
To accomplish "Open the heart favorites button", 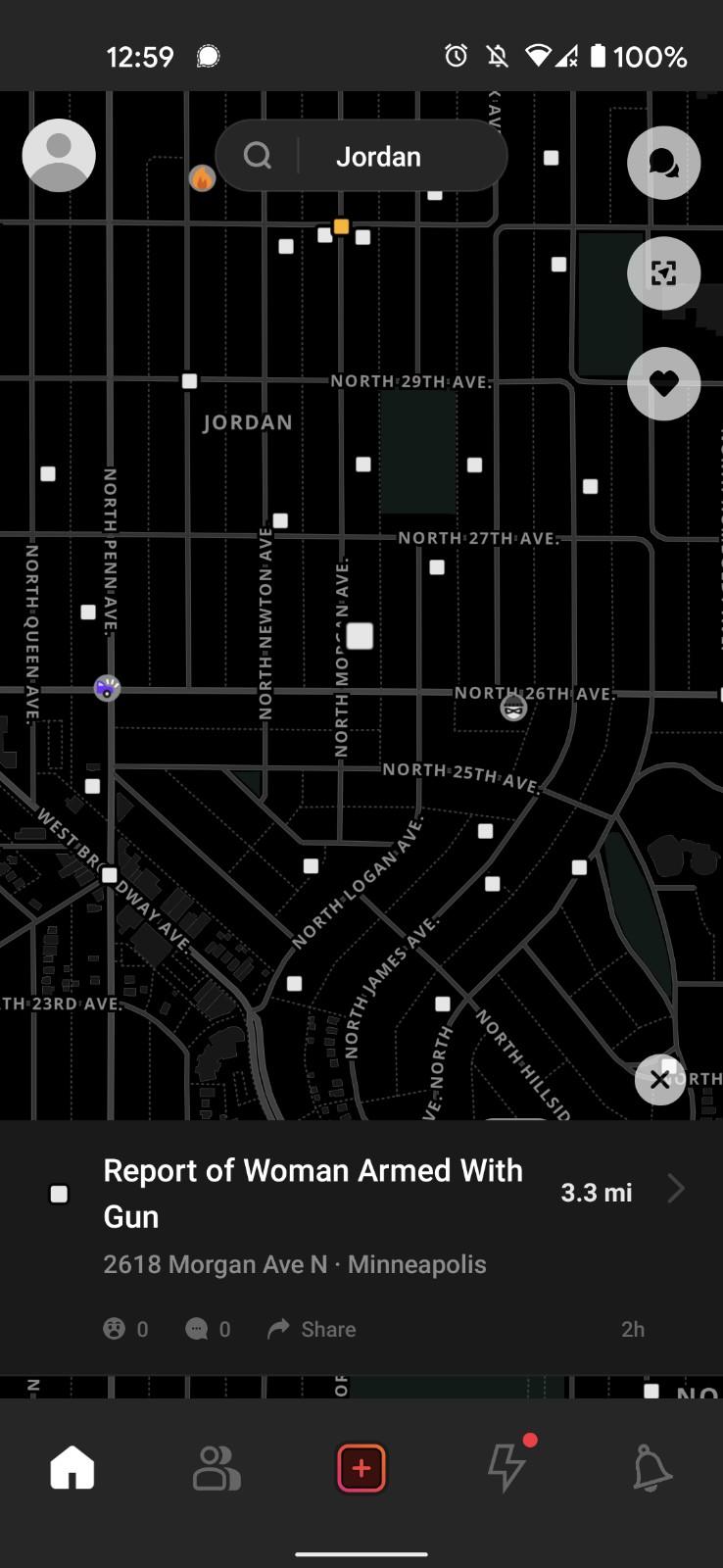I will point(663,384).
